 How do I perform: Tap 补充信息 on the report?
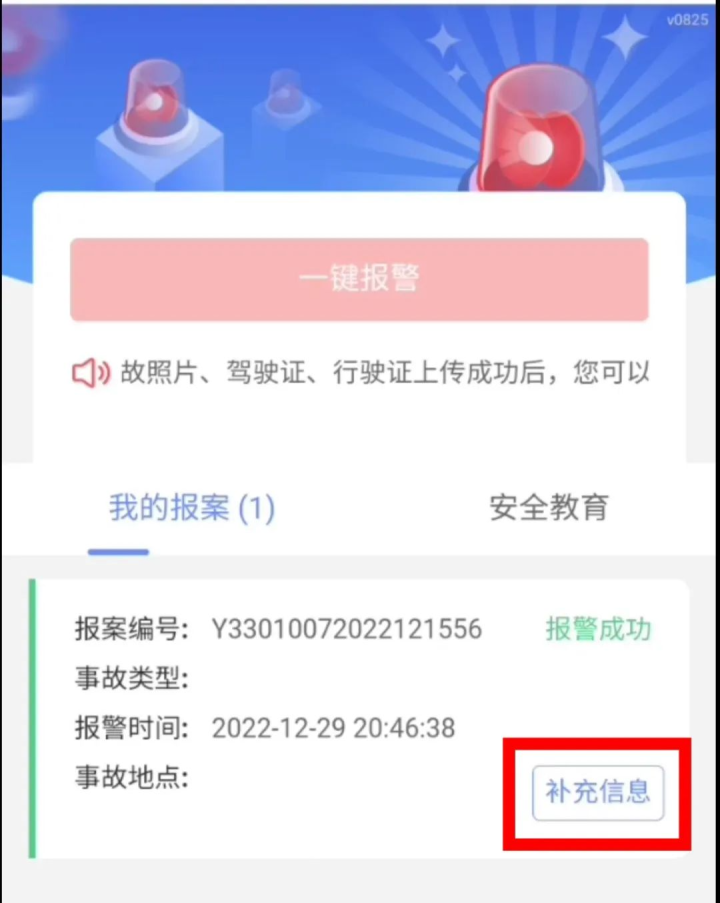[598, 792]
